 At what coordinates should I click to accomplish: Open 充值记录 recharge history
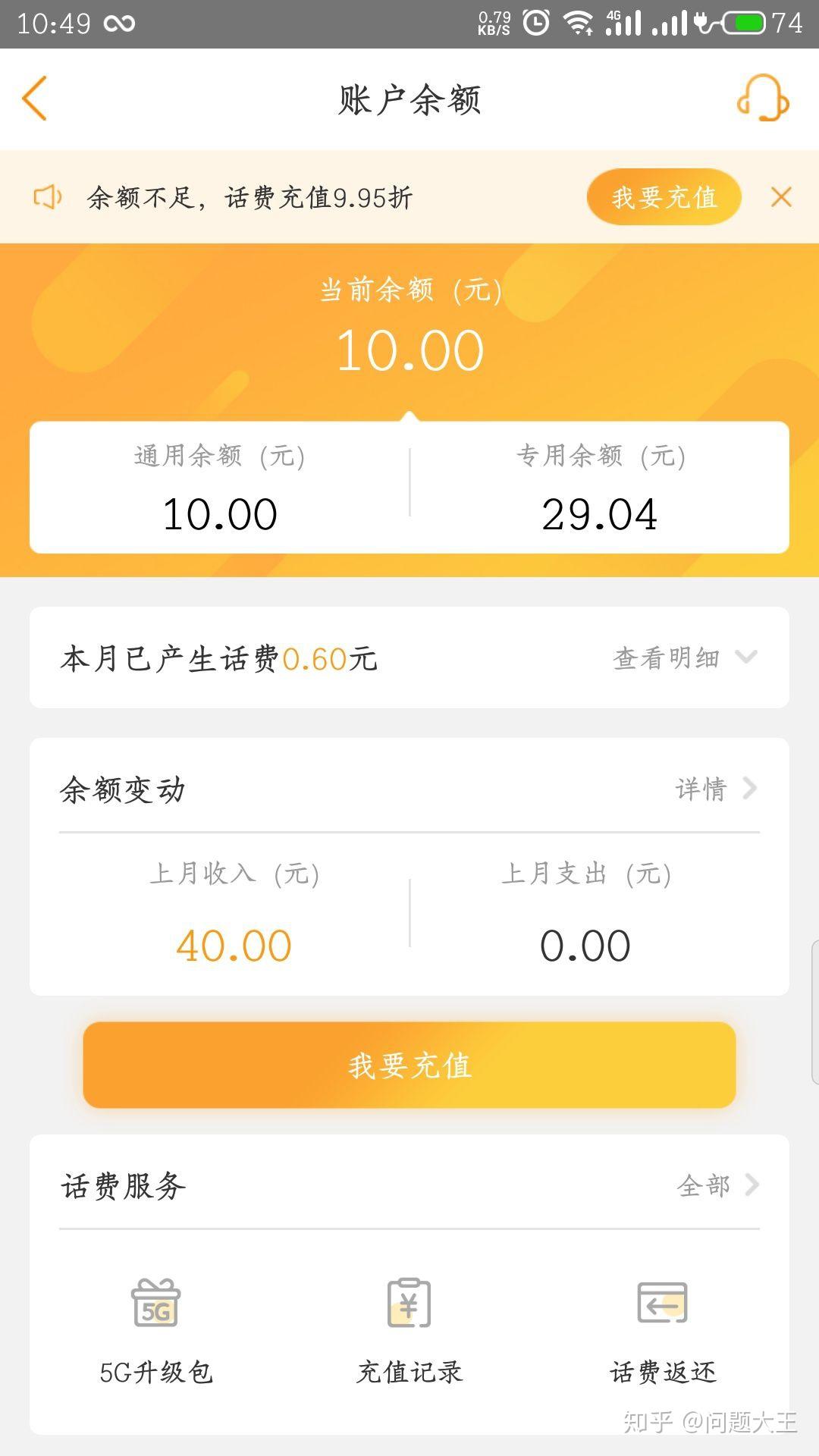click(x=409, y=1327)
